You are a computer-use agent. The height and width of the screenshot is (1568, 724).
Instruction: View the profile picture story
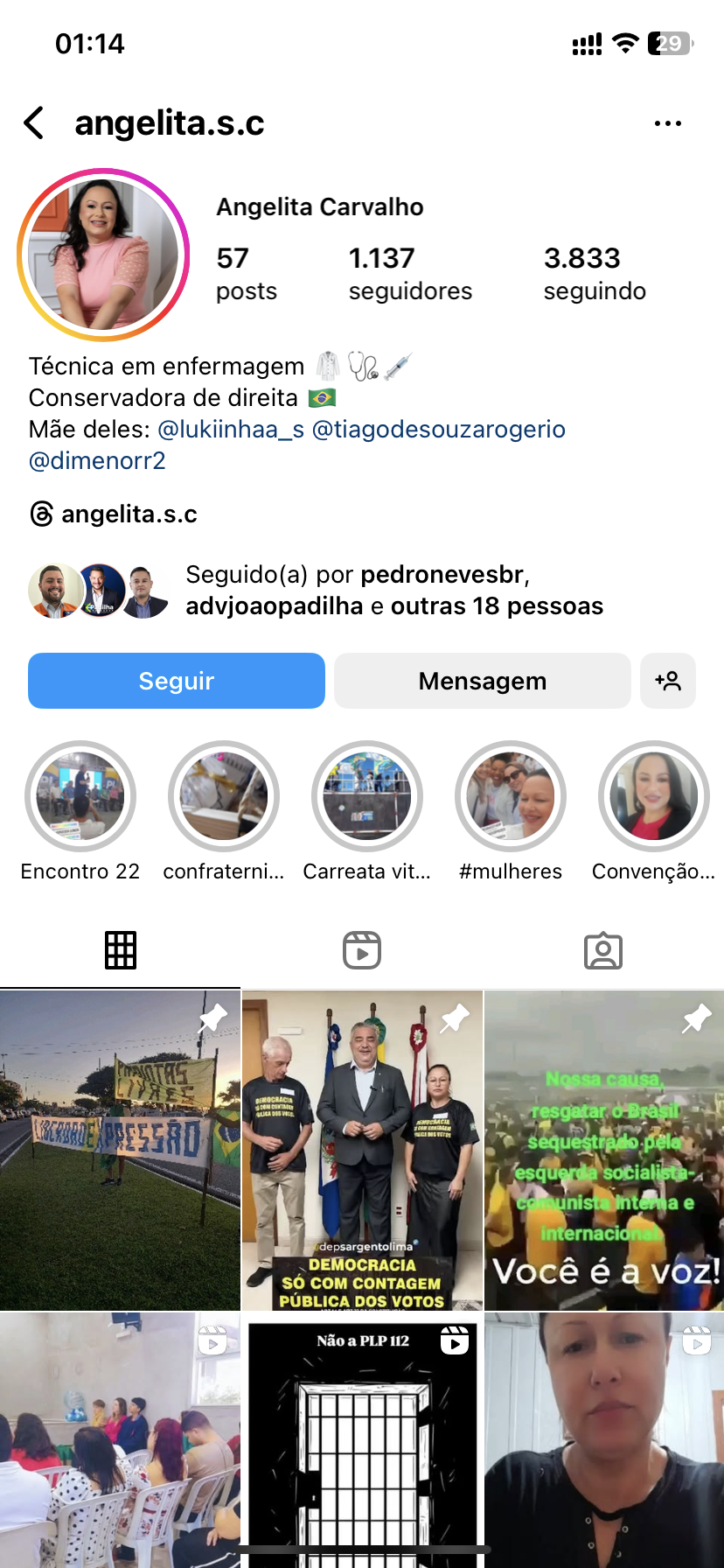[x=103, y=255]
